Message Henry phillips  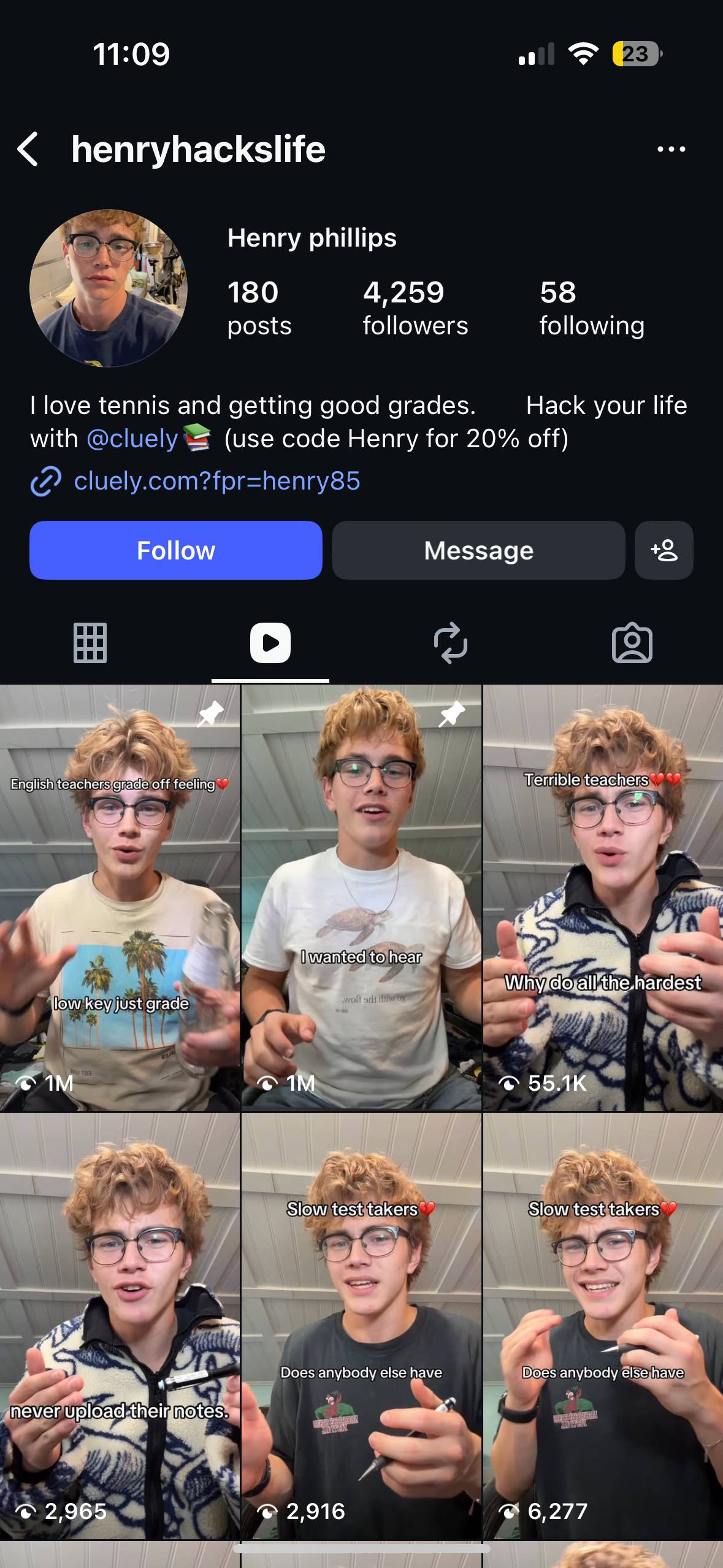pyautogui.click(x=478, y=550)
